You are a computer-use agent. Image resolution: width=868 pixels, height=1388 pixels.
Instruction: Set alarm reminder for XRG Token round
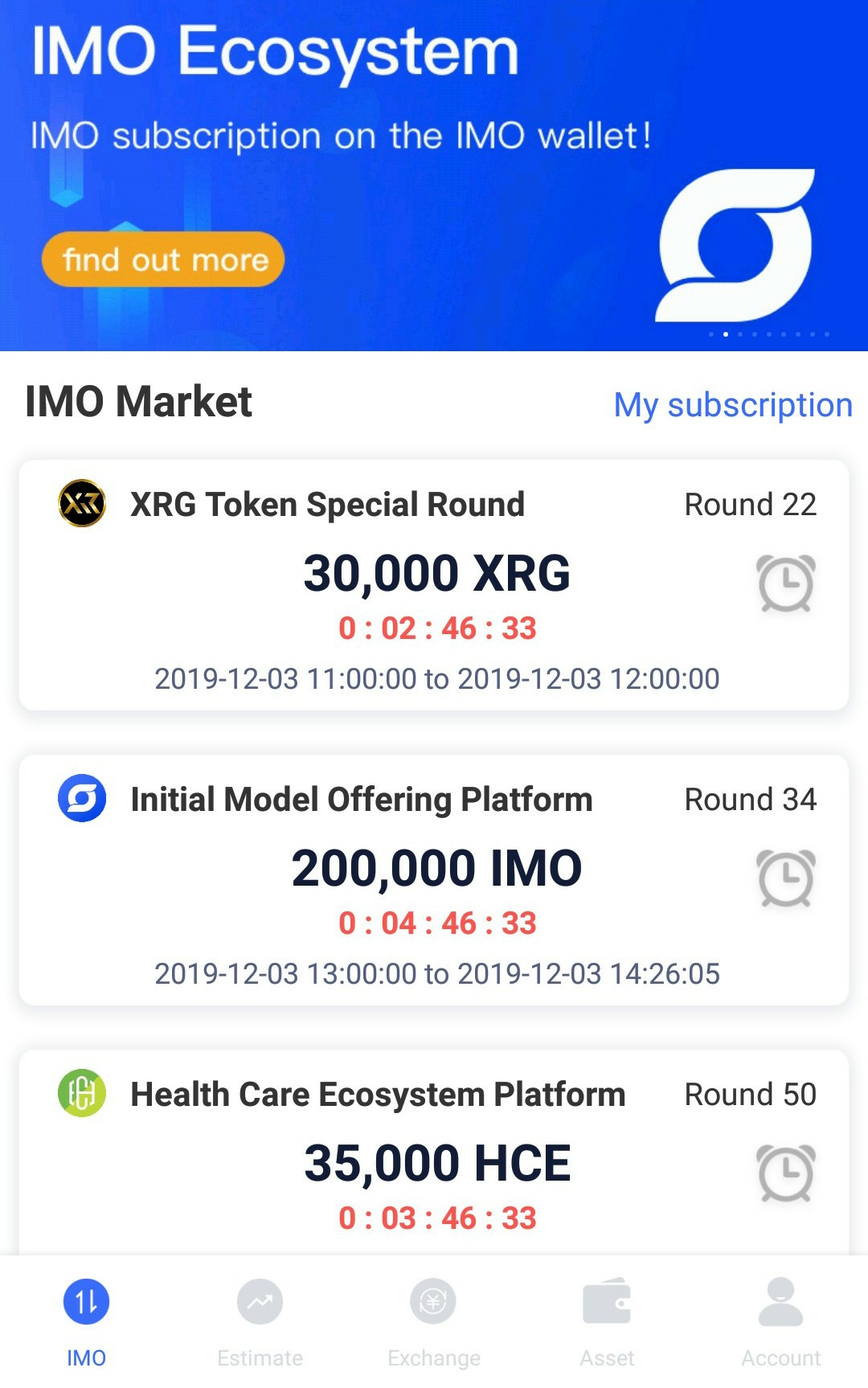785,583
